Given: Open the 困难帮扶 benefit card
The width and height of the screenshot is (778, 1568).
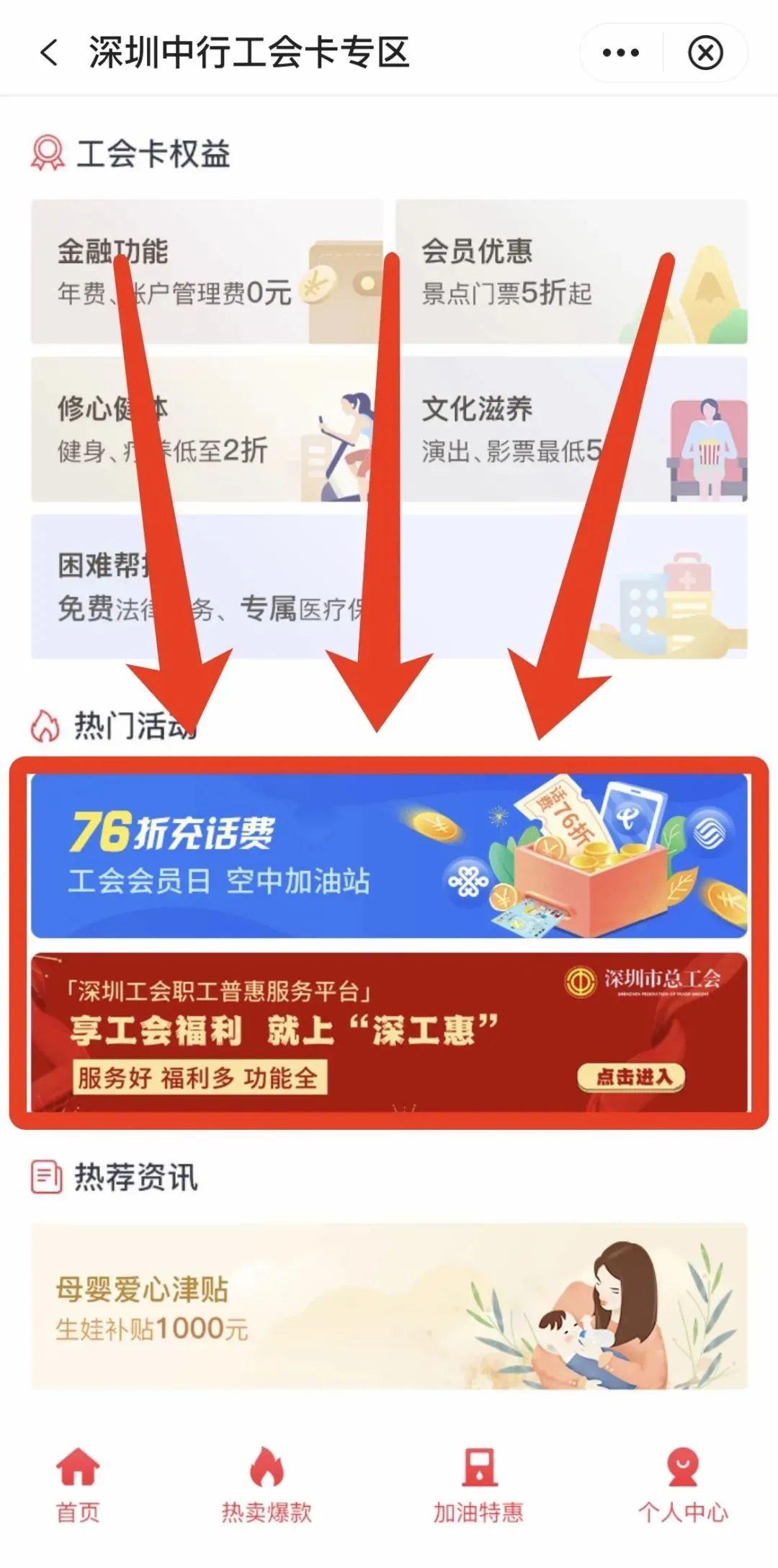Looking at the screenshot, I should coord(389,587).
